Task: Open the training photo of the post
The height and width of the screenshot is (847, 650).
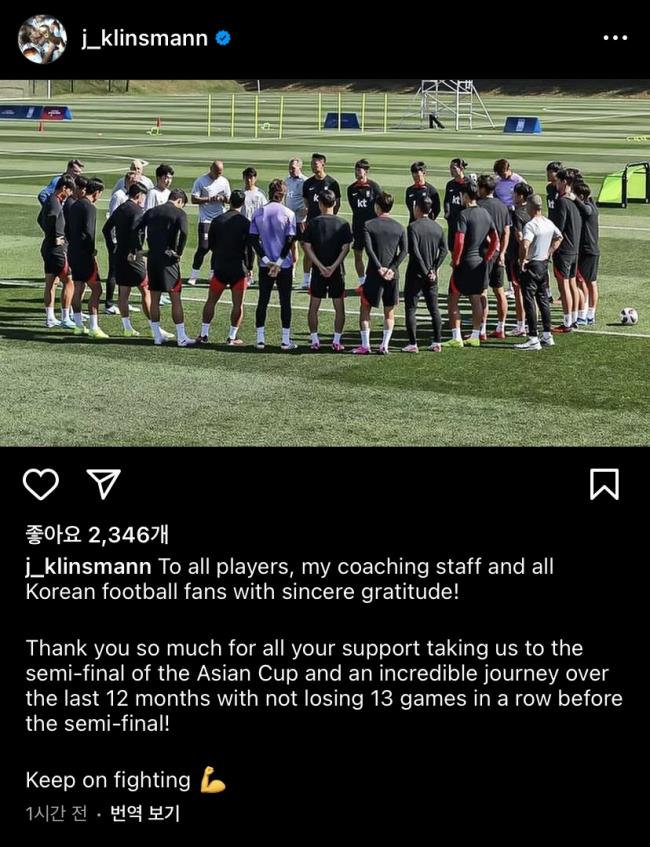Action: [325, 262]
